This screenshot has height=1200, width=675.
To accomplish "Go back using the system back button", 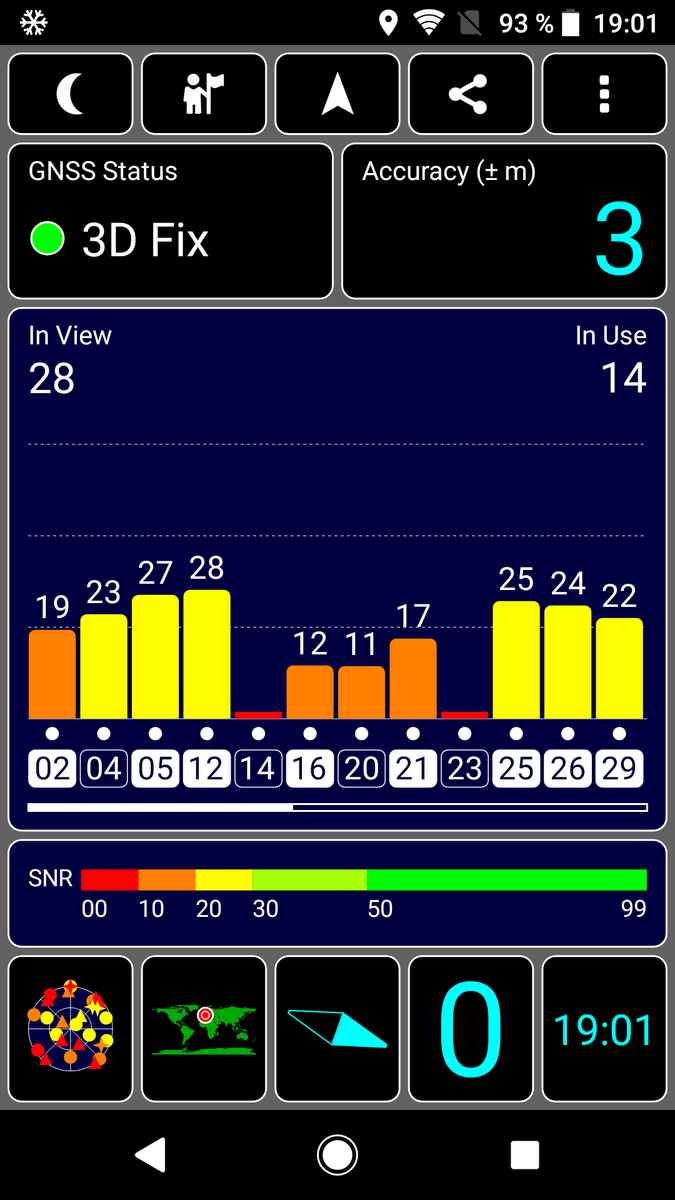I will 150,1155.
